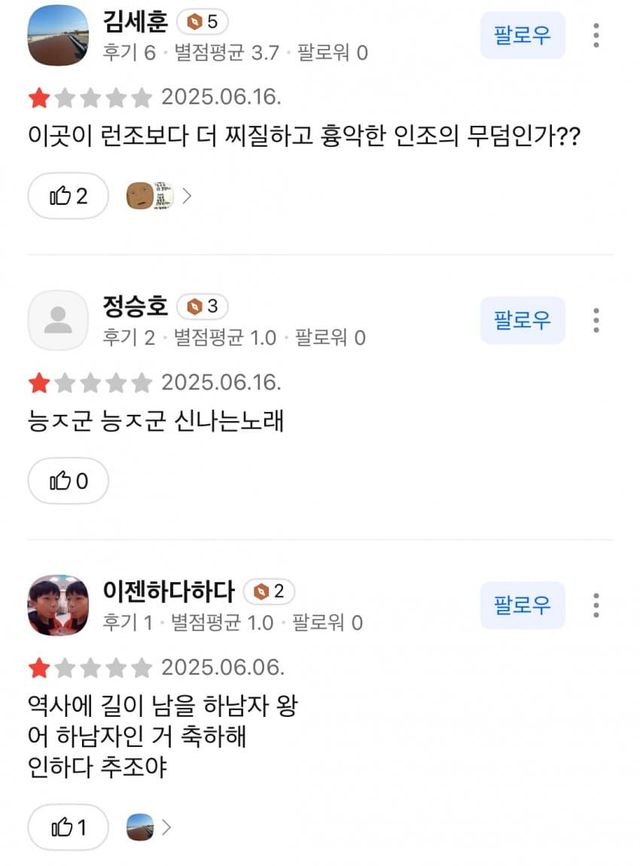Follow the reviewer 김세훈
Viewport: 640px width, 866px height.
(522, 36)
